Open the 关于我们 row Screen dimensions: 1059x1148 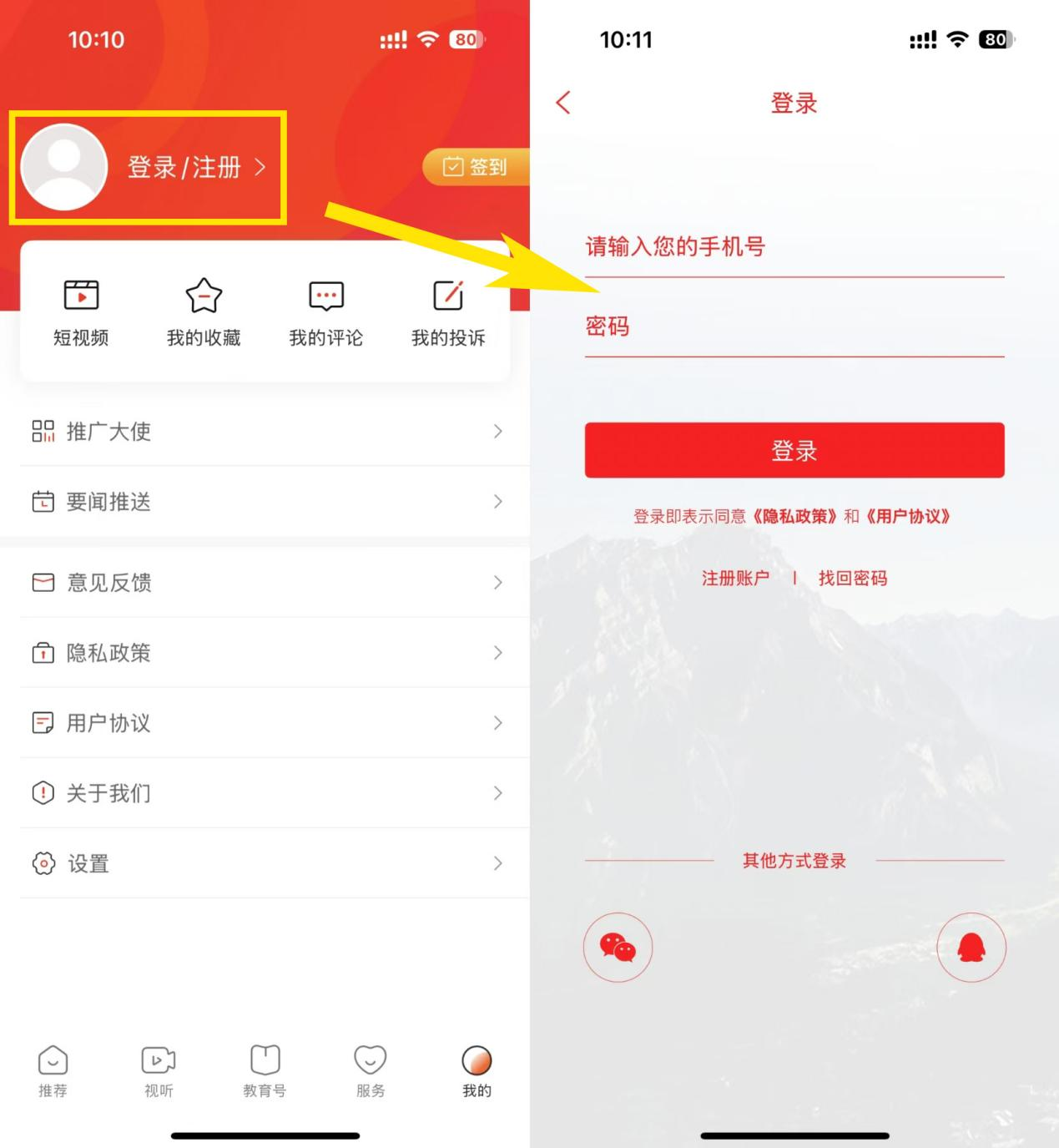coord(265,793)
